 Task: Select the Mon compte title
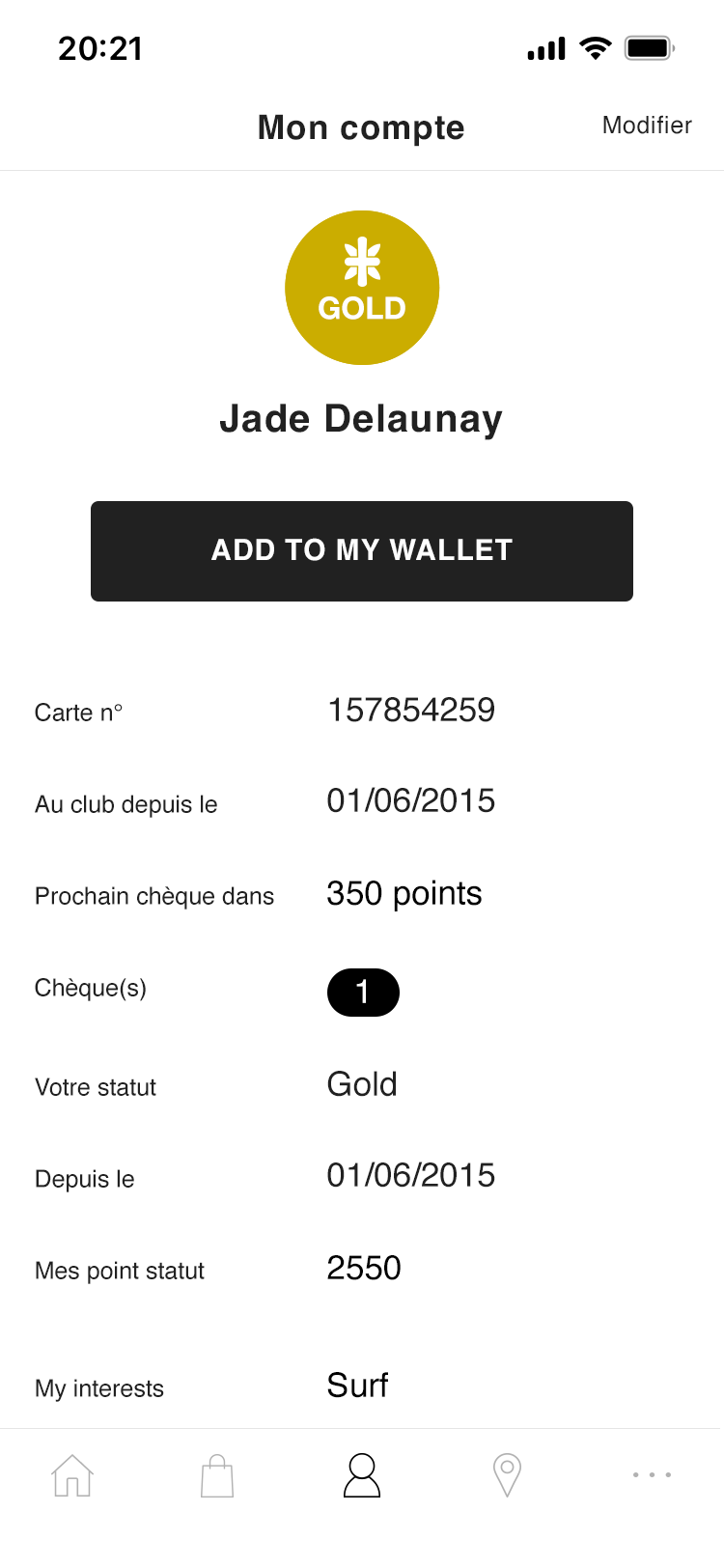click(361, 126)
